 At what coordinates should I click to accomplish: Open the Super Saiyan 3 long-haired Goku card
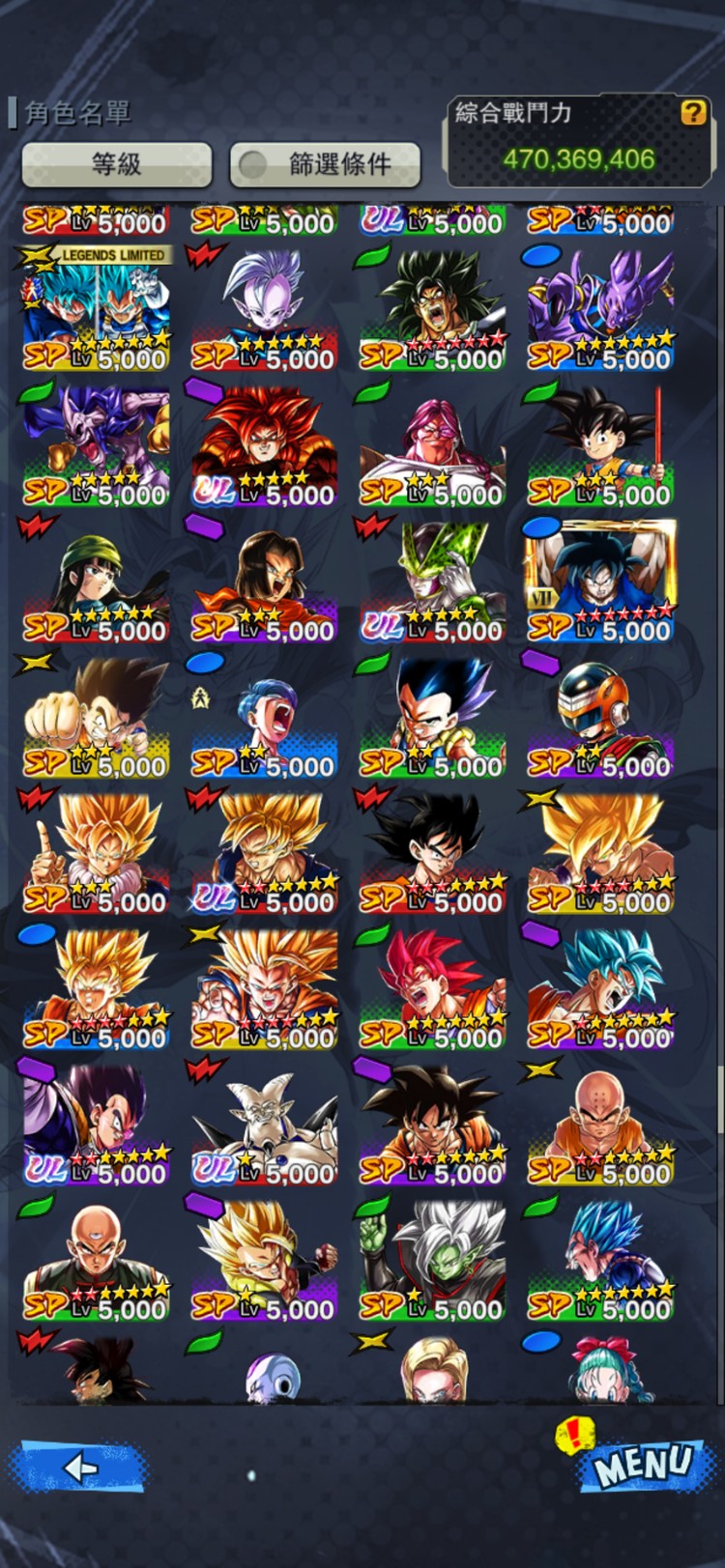[x=265, y=988]
